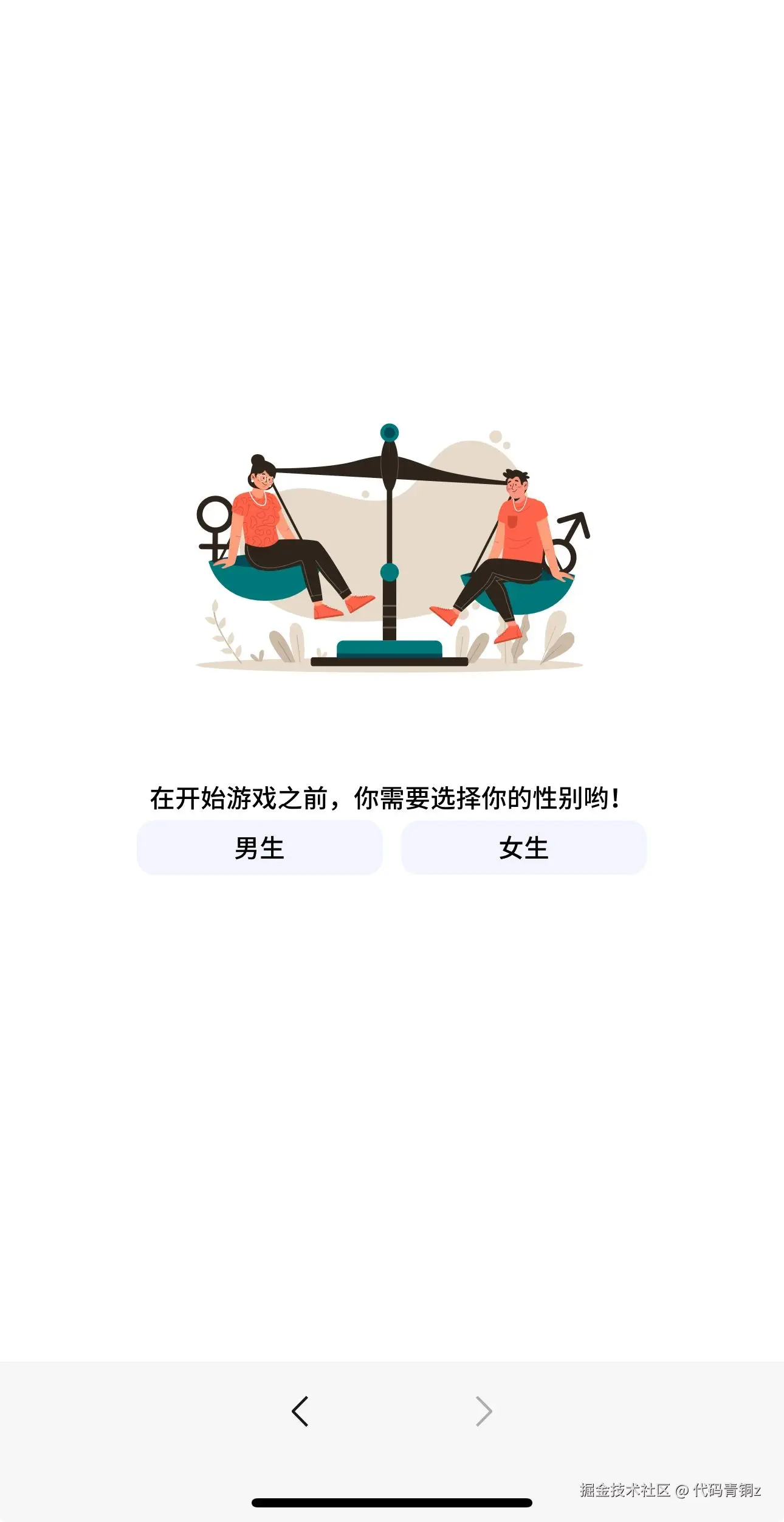Tap the forward arrow in bottom bar

click(484, 1411)
